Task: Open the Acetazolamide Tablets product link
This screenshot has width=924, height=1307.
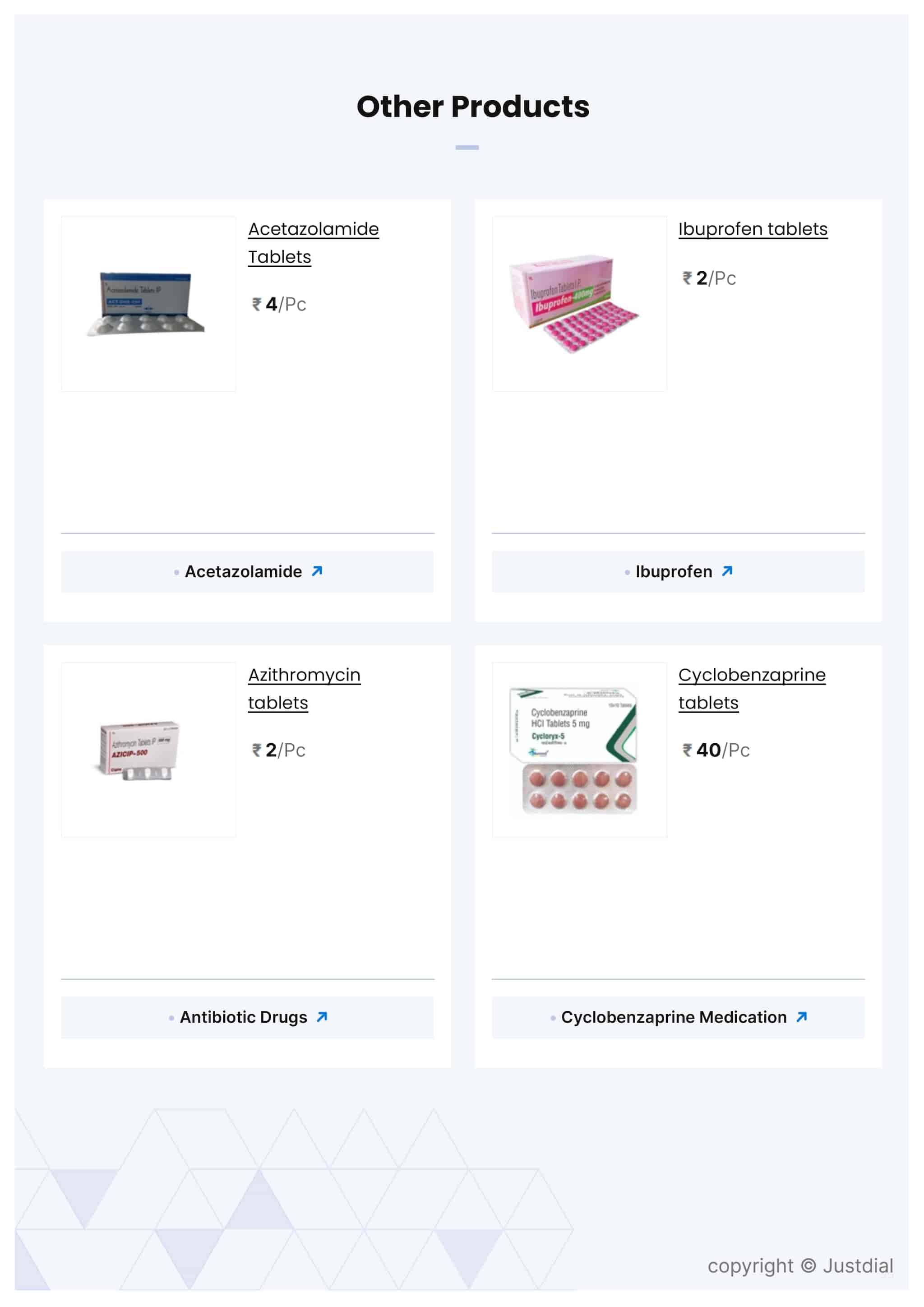Action: [x=313, y=229]
